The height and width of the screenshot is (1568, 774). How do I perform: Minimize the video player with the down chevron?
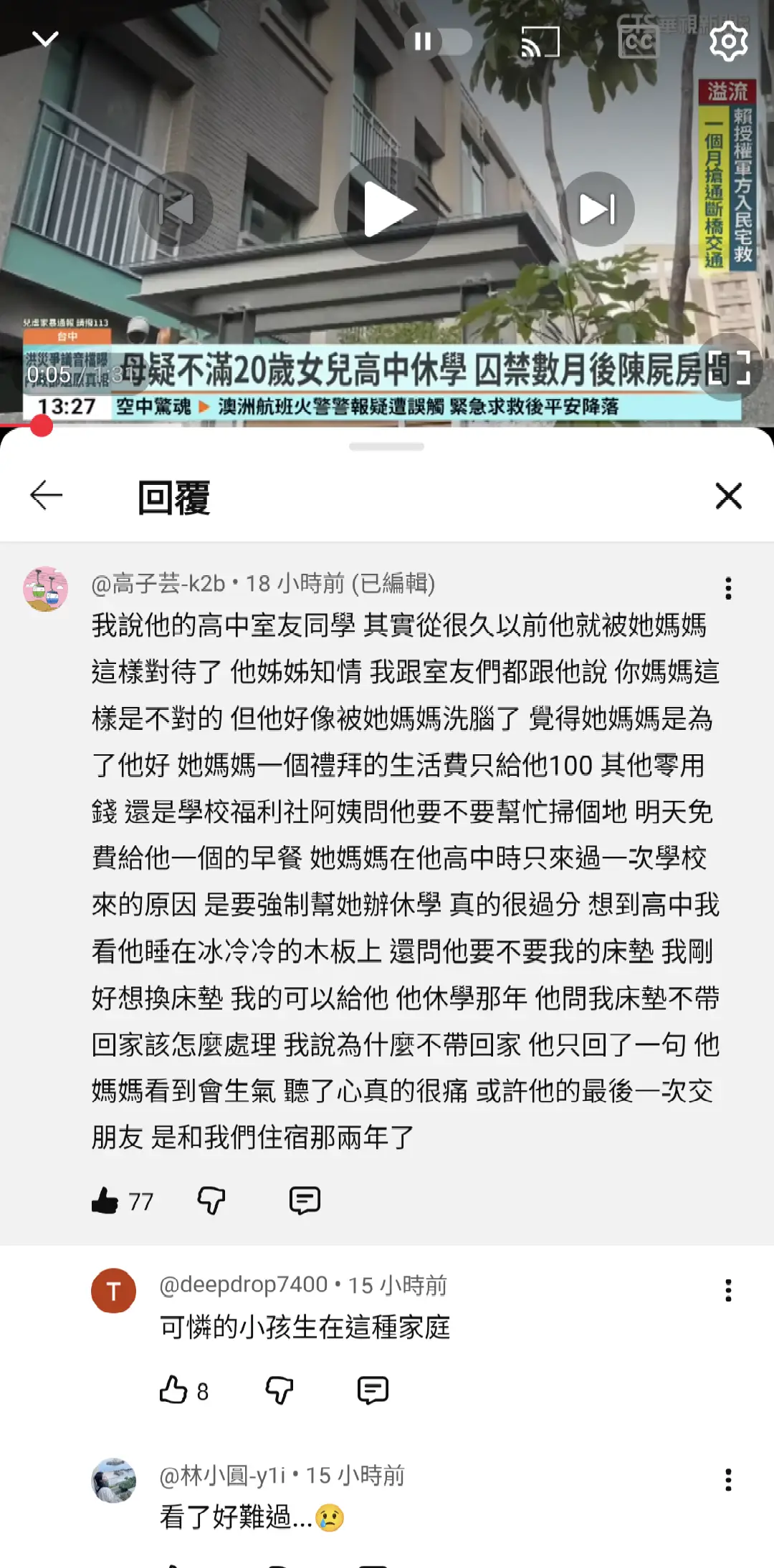coord(45,39)
